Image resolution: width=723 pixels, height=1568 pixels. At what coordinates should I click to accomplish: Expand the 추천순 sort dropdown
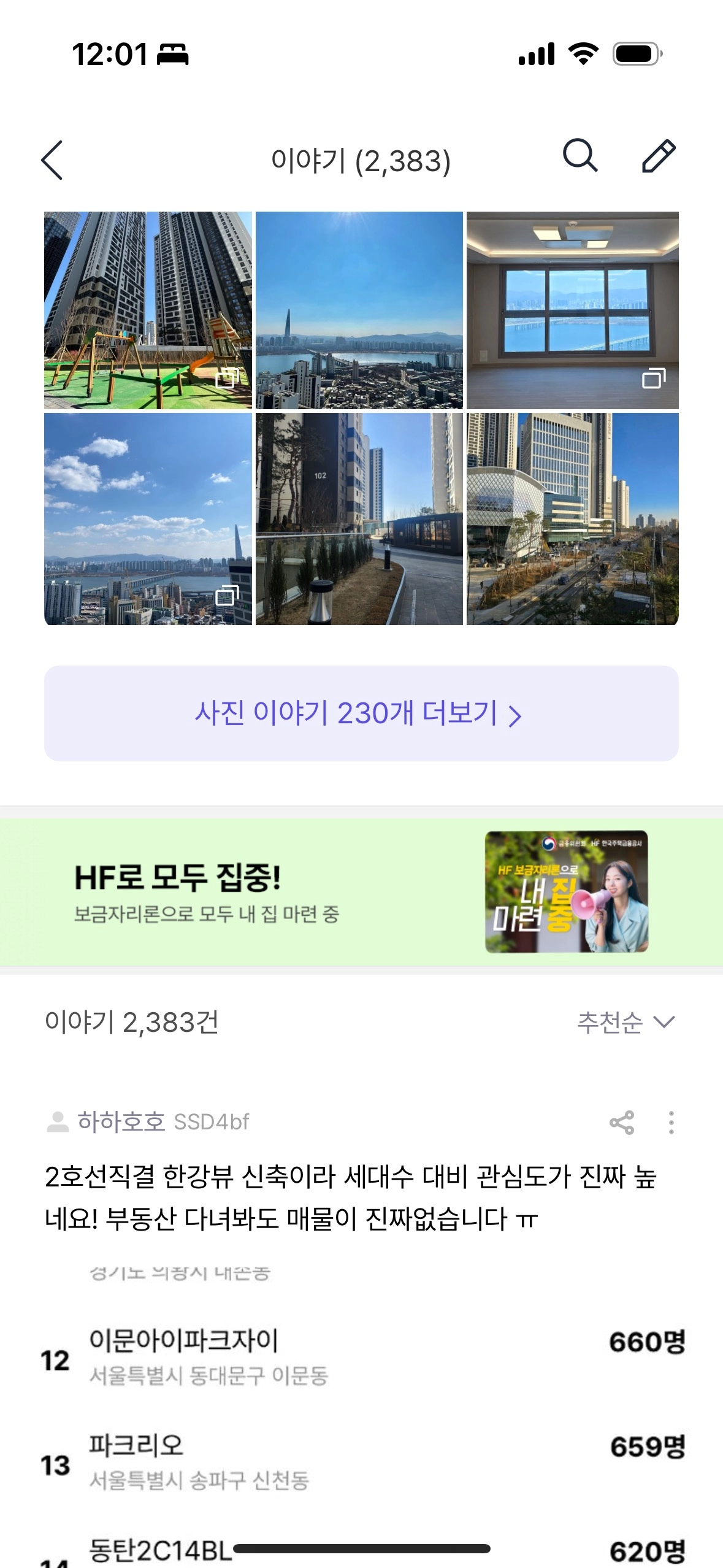tap(625, 1022)
